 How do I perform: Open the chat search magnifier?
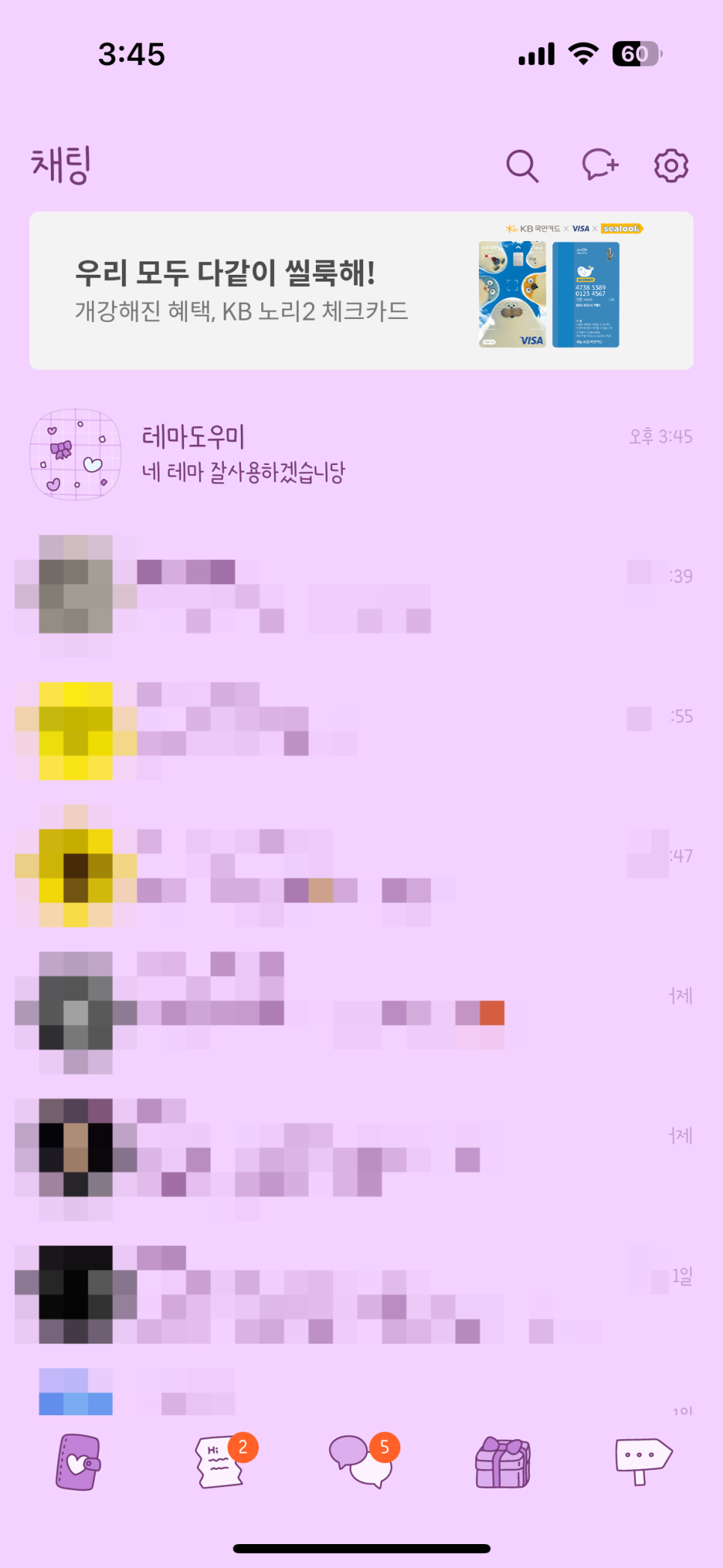[522, 165]
